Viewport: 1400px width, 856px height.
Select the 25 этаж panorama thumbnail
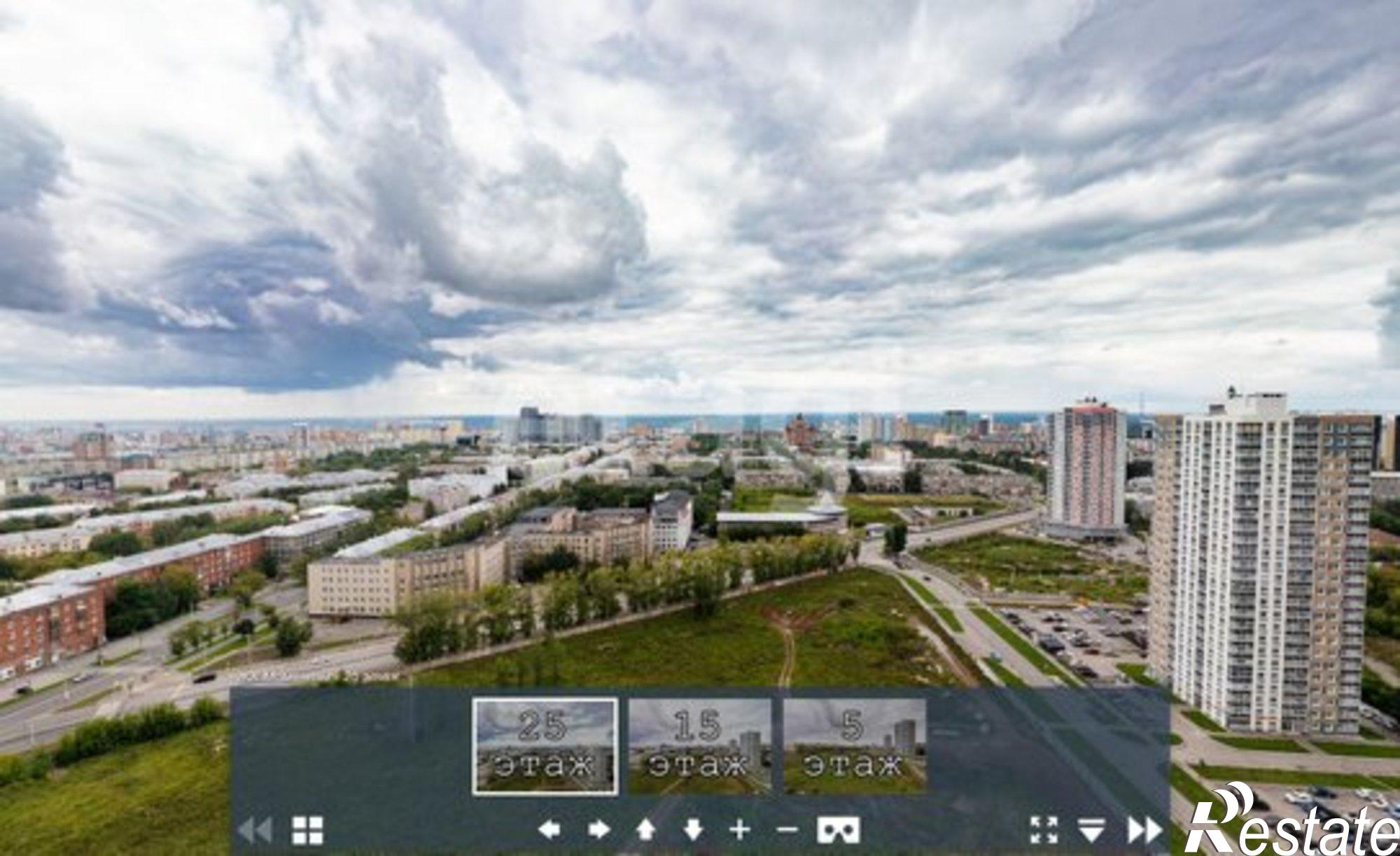pyautogui.click(x=545, y=746)
